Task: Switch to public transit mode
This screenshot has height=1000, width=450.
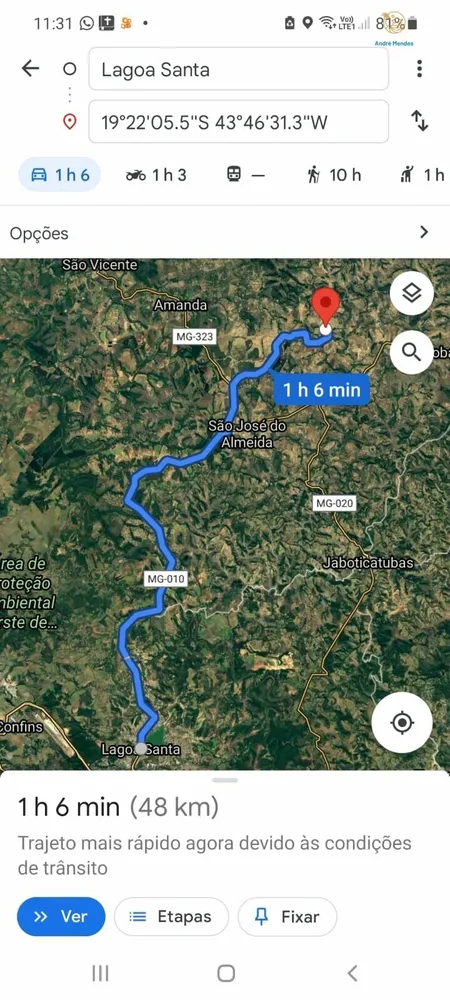Action: pos(245,175)
